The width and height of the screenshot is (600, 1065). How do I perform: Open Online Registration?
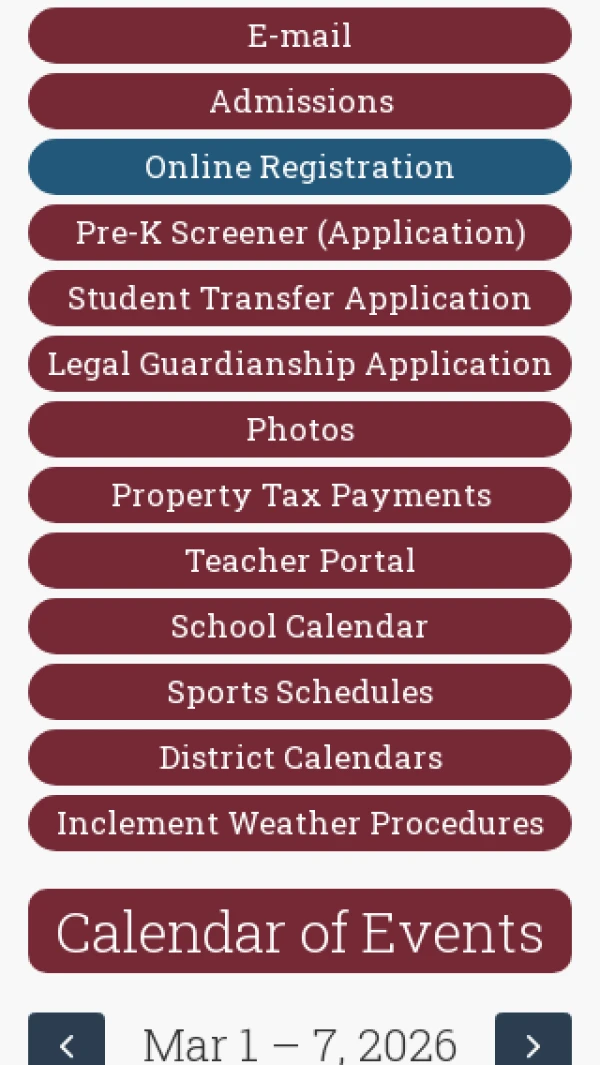300,167
